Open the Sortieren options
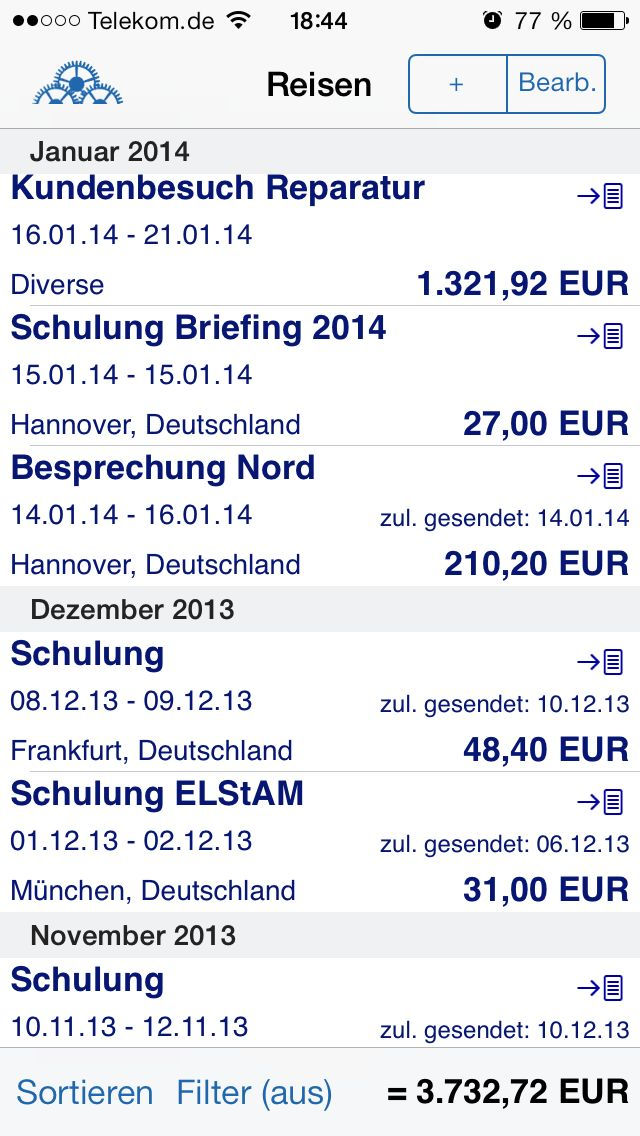This screenshot has width=640, height=1136. pyautogui.click(x=85, y=1093)
